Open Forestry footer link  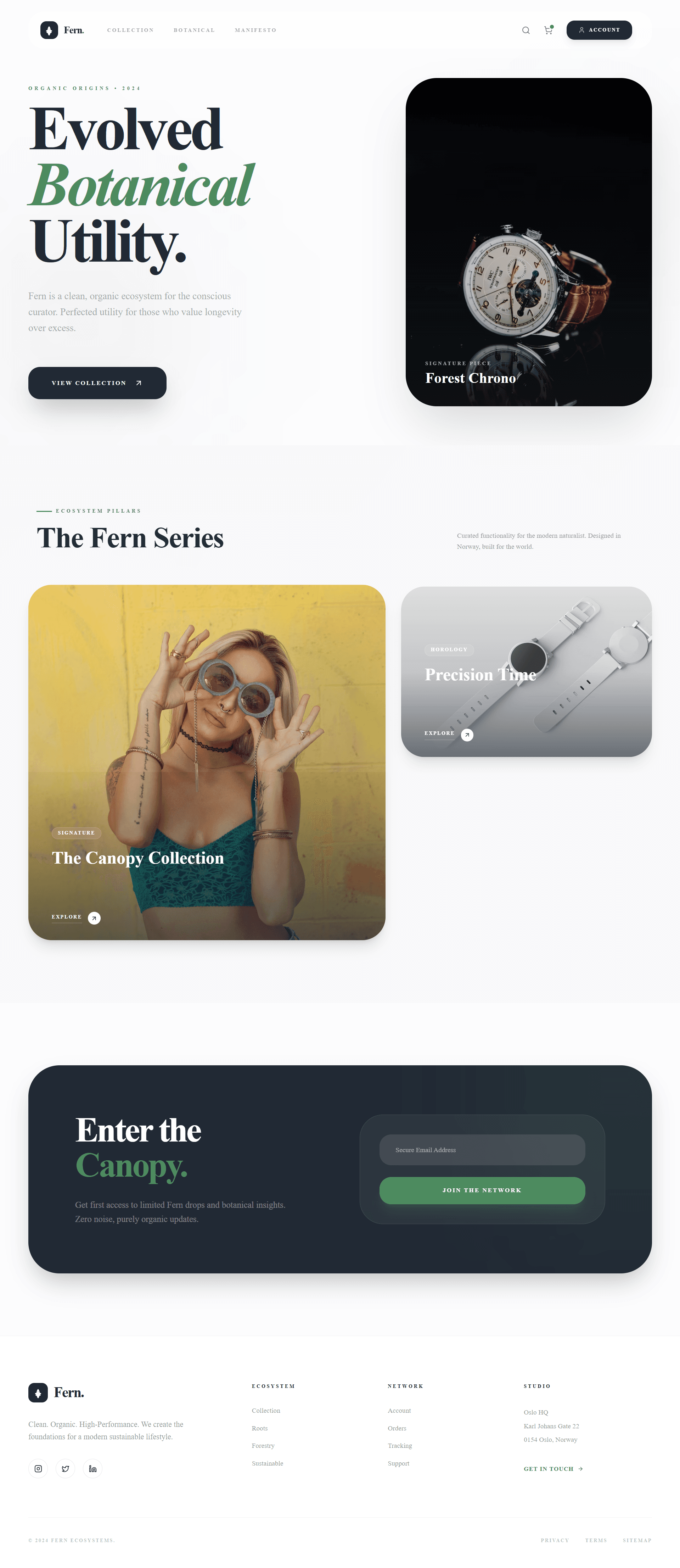click(x=263, y=1446)
